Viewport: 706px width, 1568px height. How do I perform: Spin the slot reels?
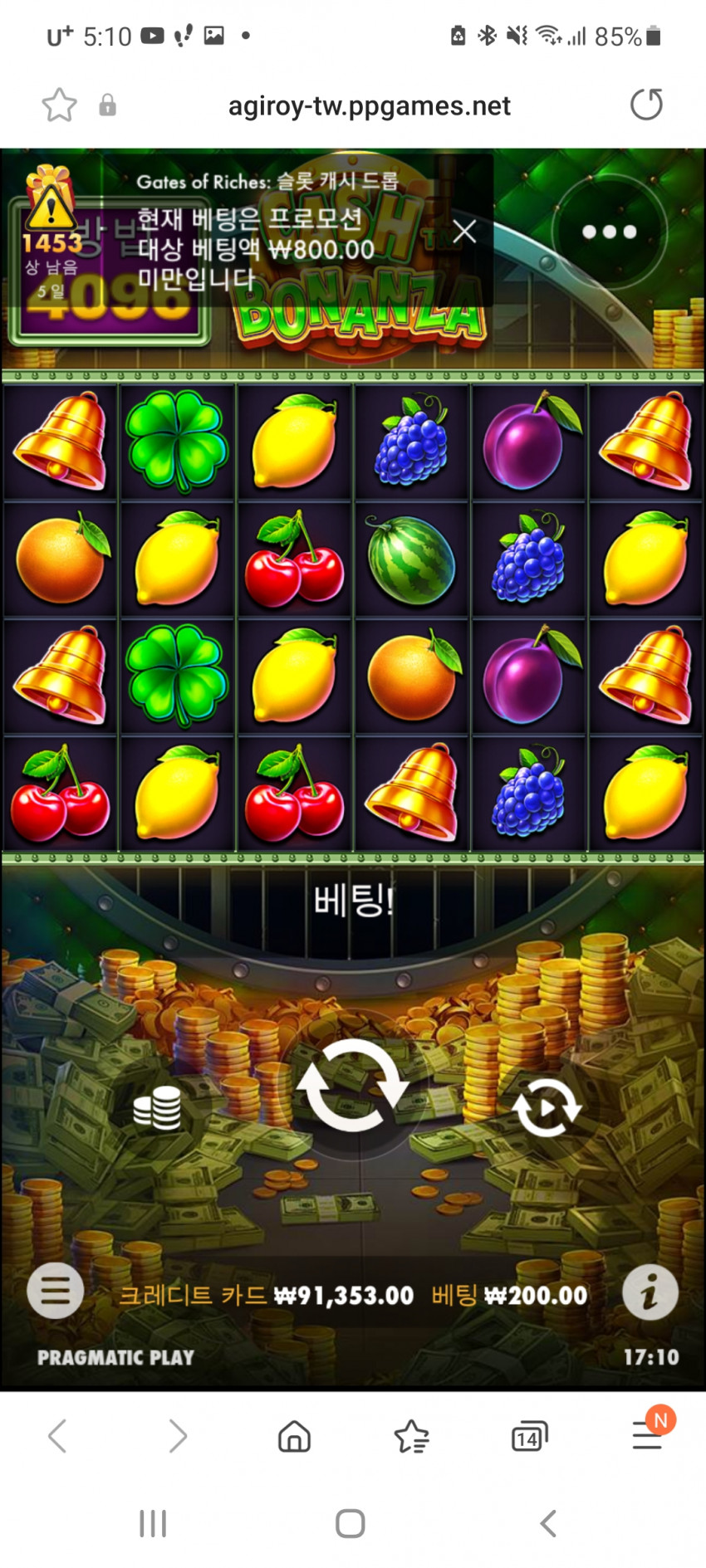(353, 1086)
